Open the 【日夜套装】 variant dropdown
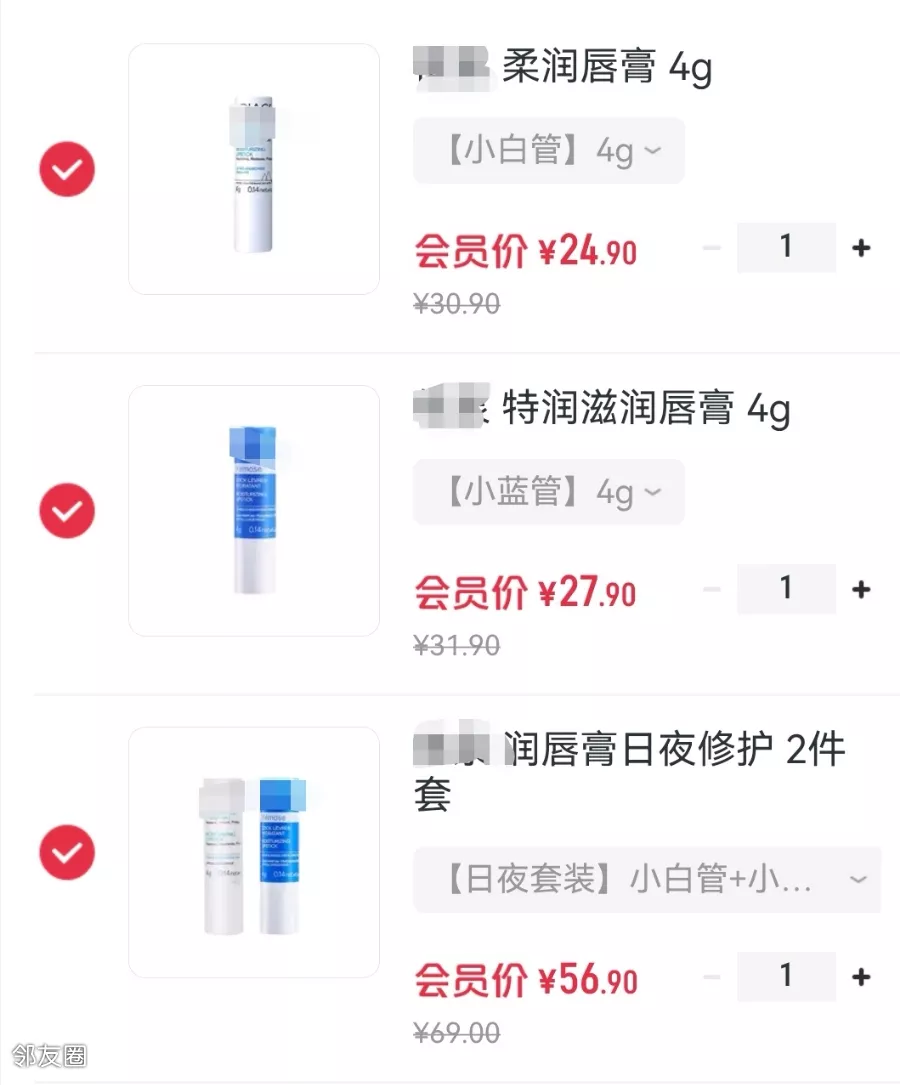The width and height of the screenshot is (900, 1085). pyautogui.click(x=647, y=880)
